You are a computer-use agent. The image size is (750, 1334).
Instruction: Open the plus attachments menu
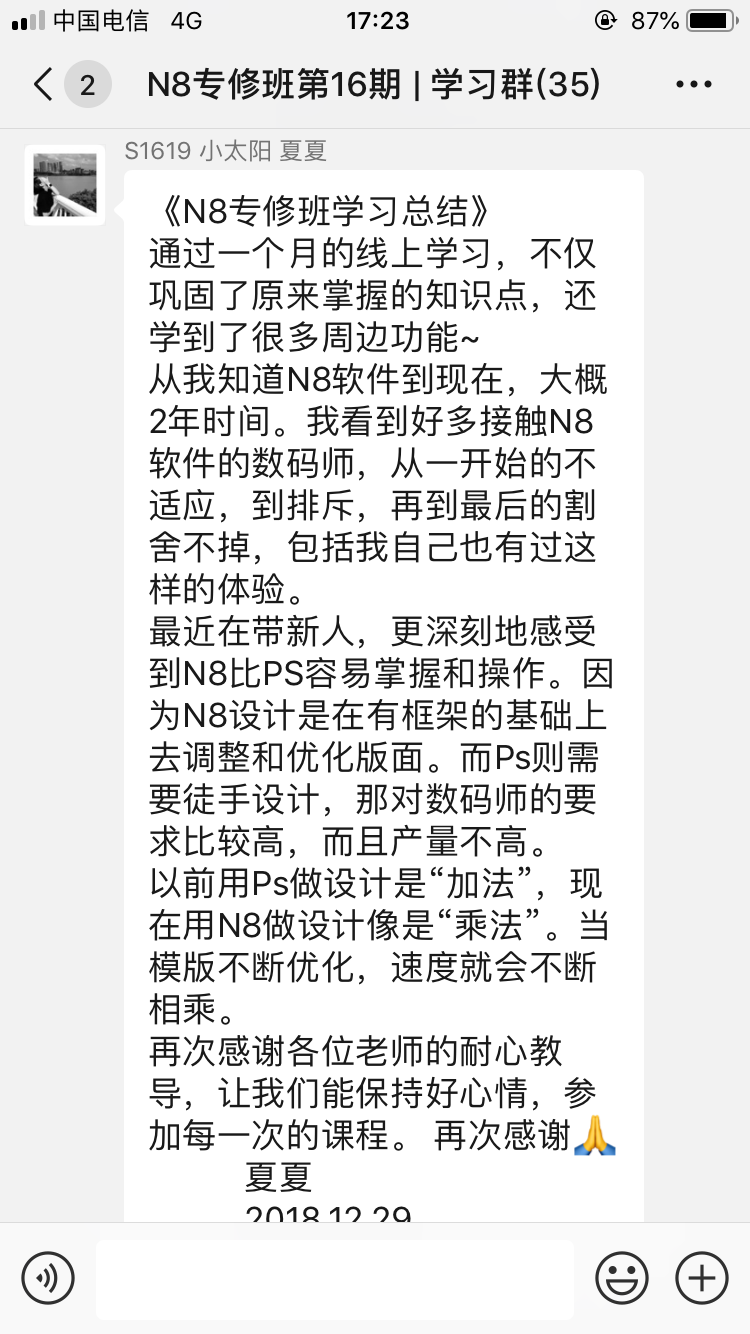702,1277
